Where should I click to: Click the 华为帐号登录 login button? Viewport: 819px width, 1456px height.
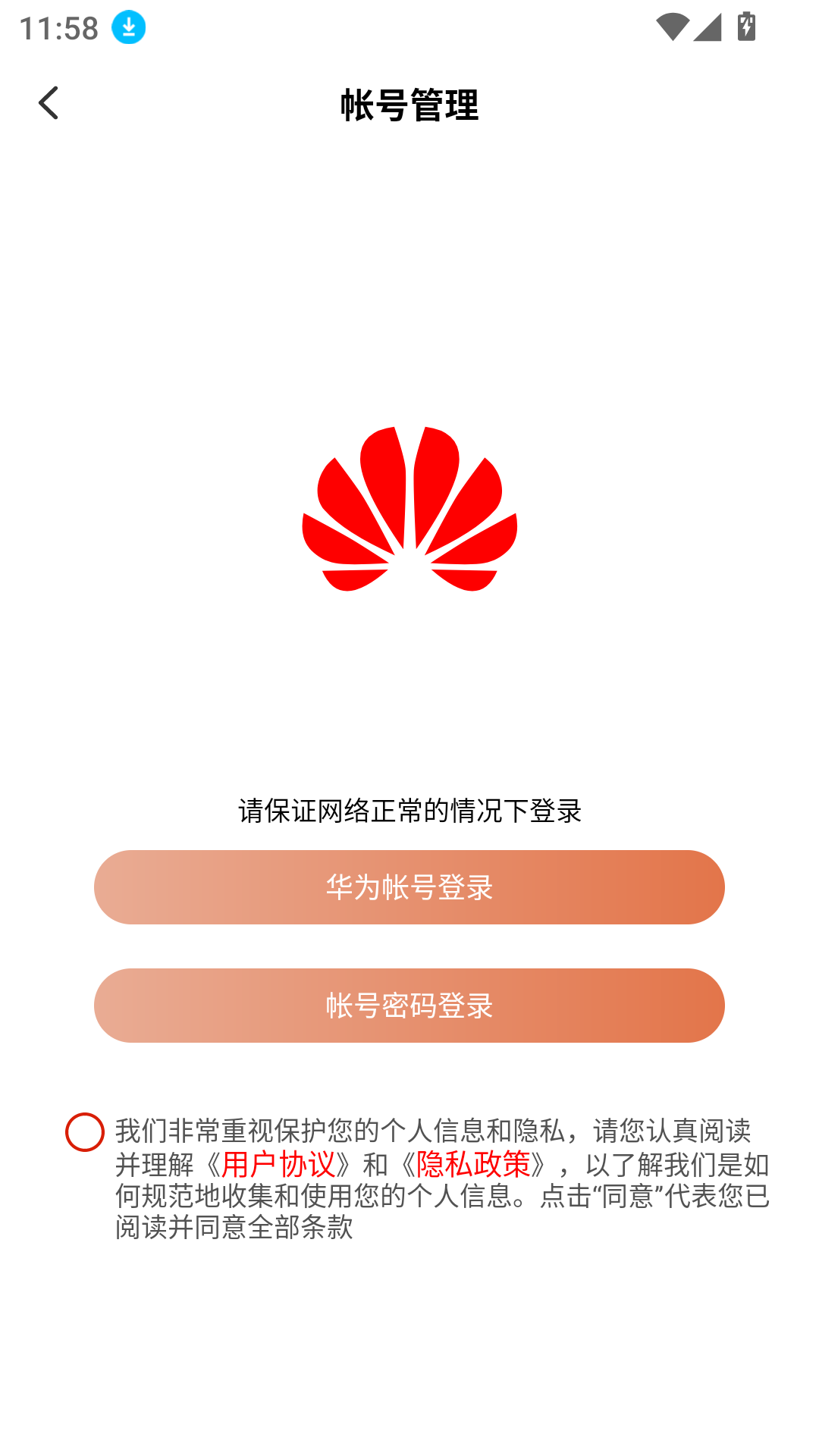pyautogui.click(x=409, y=887)
